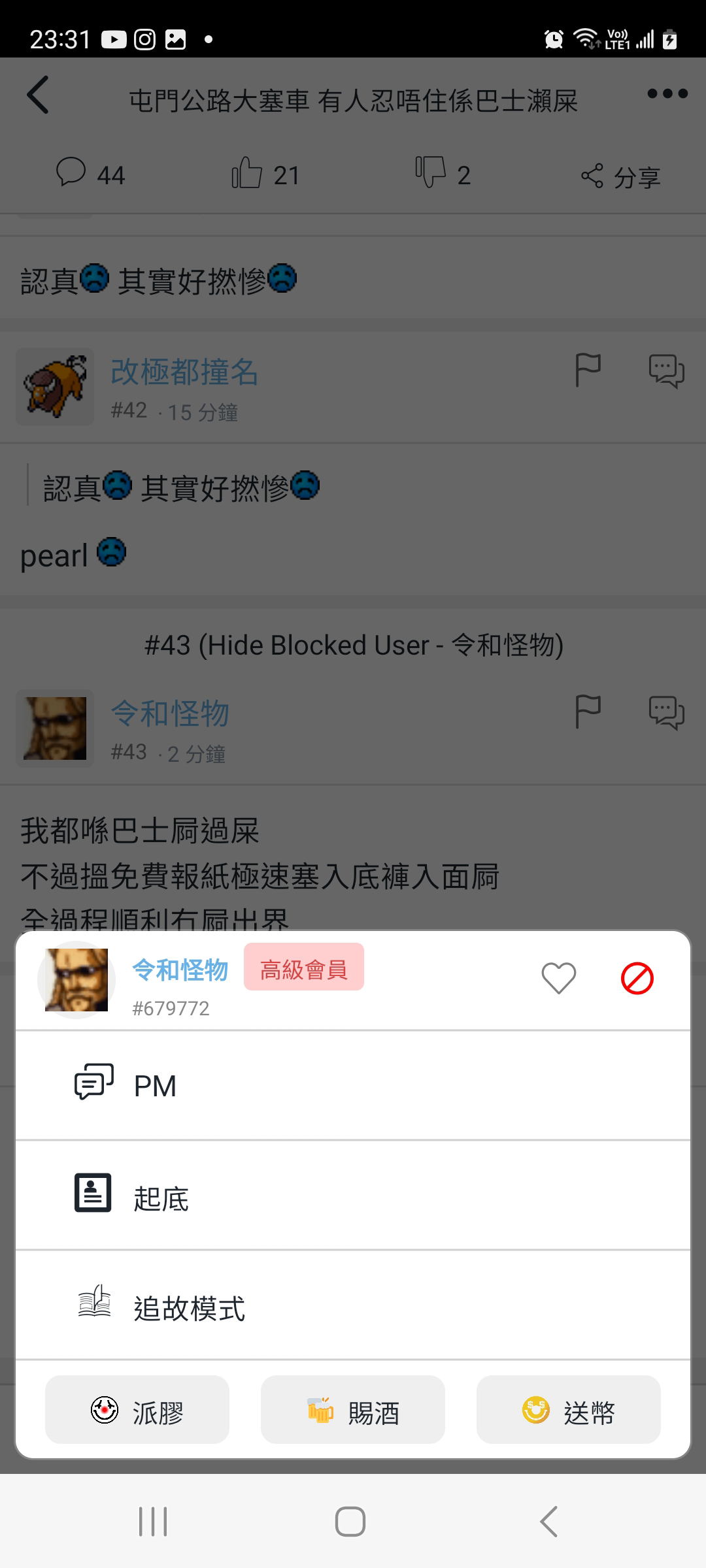
Task: Block user 令和怪物 with the red icon
Action: [x=637, y=979]
